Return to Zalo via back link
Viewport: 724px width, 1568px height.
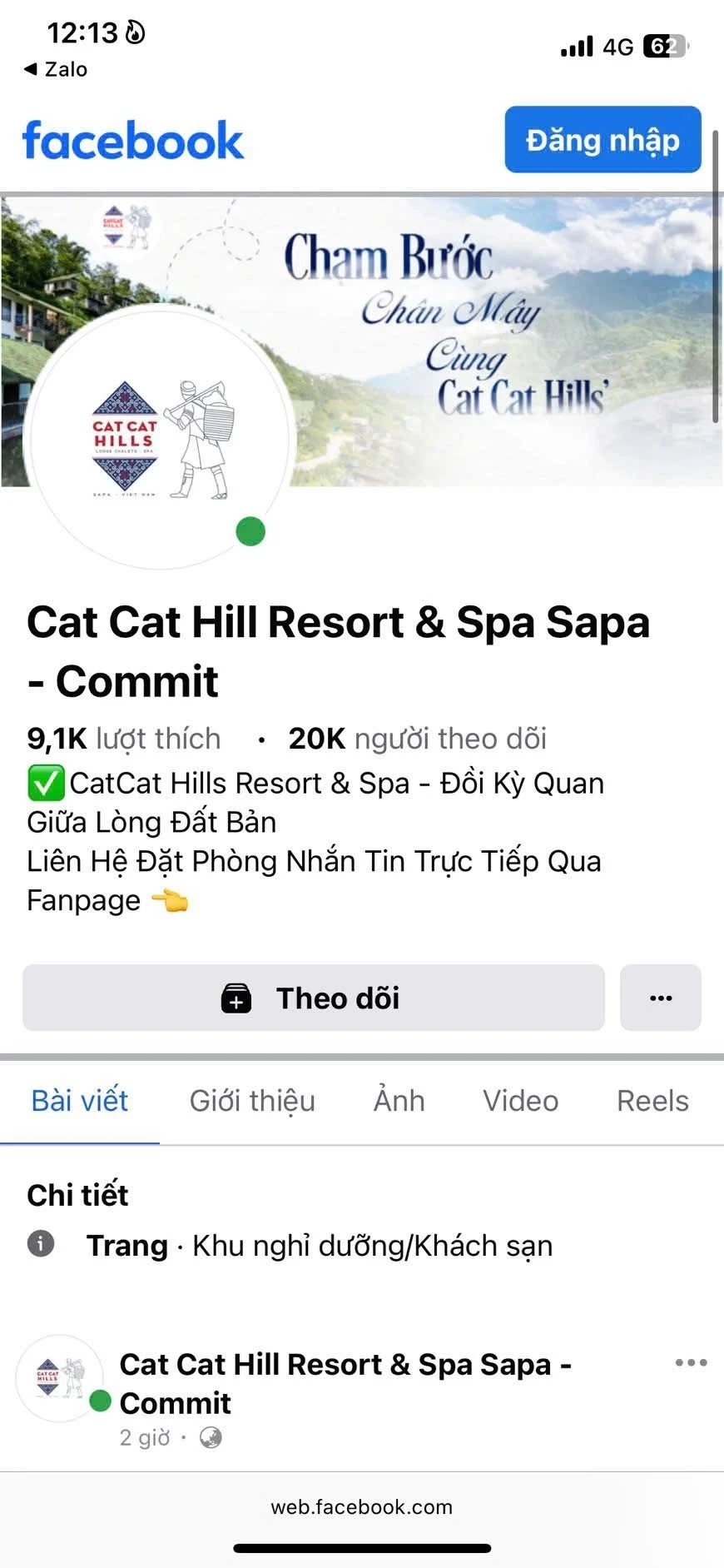(56, 69)
